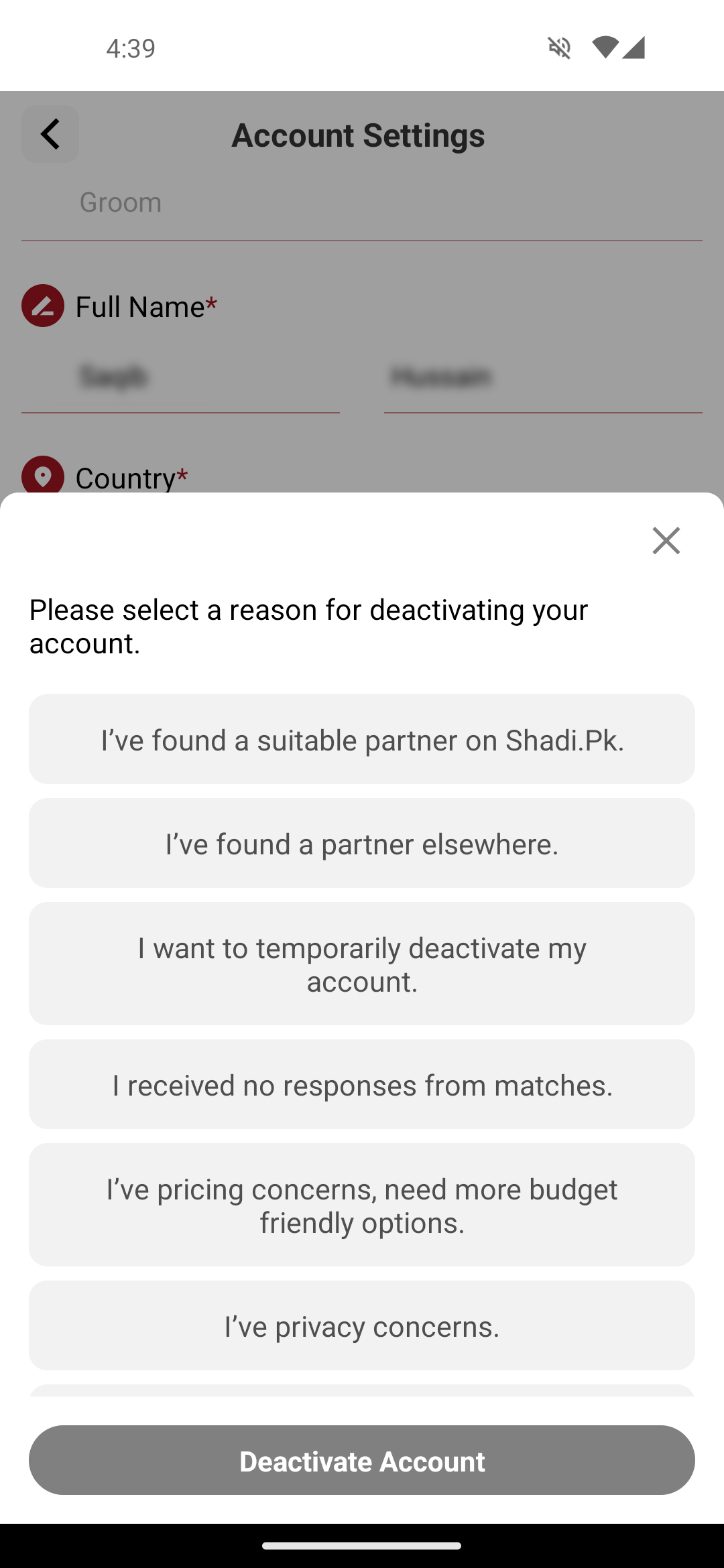This screenshot has height=1568, width=724.
Task: Choose the pricing concerns reason
Action: point(362,1205)
